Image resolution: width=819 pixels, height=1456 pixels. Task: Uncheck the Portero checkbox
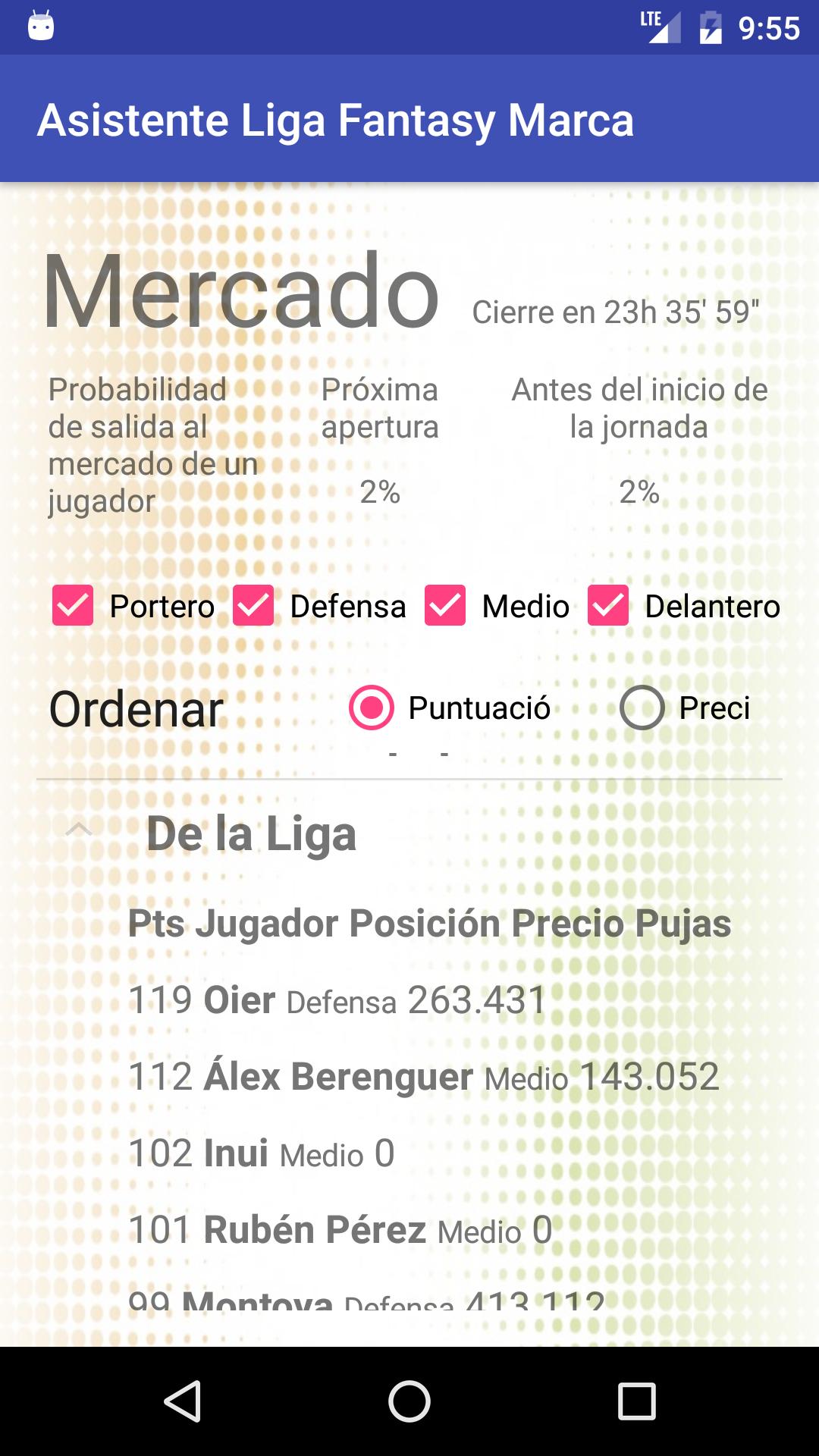[72, 606]
